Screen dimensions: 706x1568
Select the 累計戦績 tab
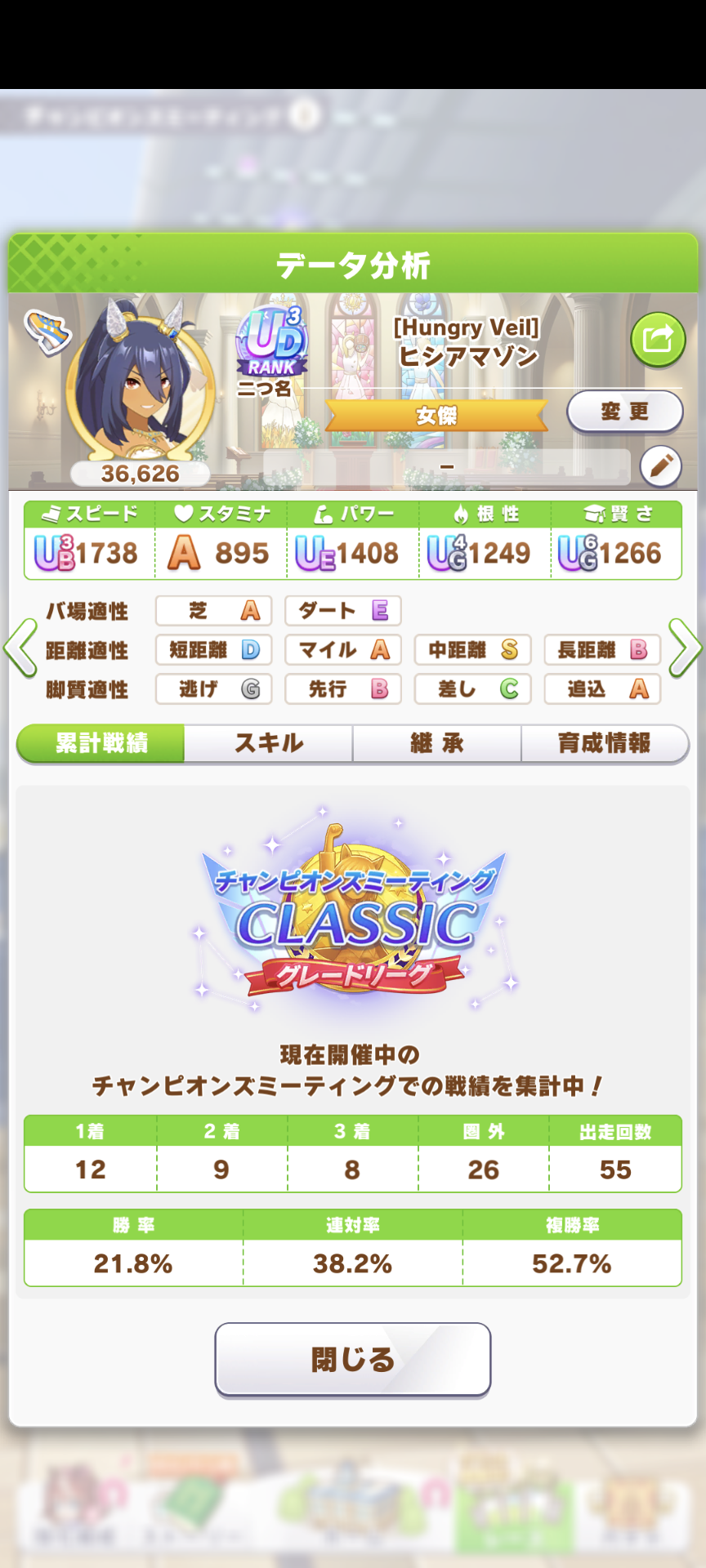click(x=101, y=743)
